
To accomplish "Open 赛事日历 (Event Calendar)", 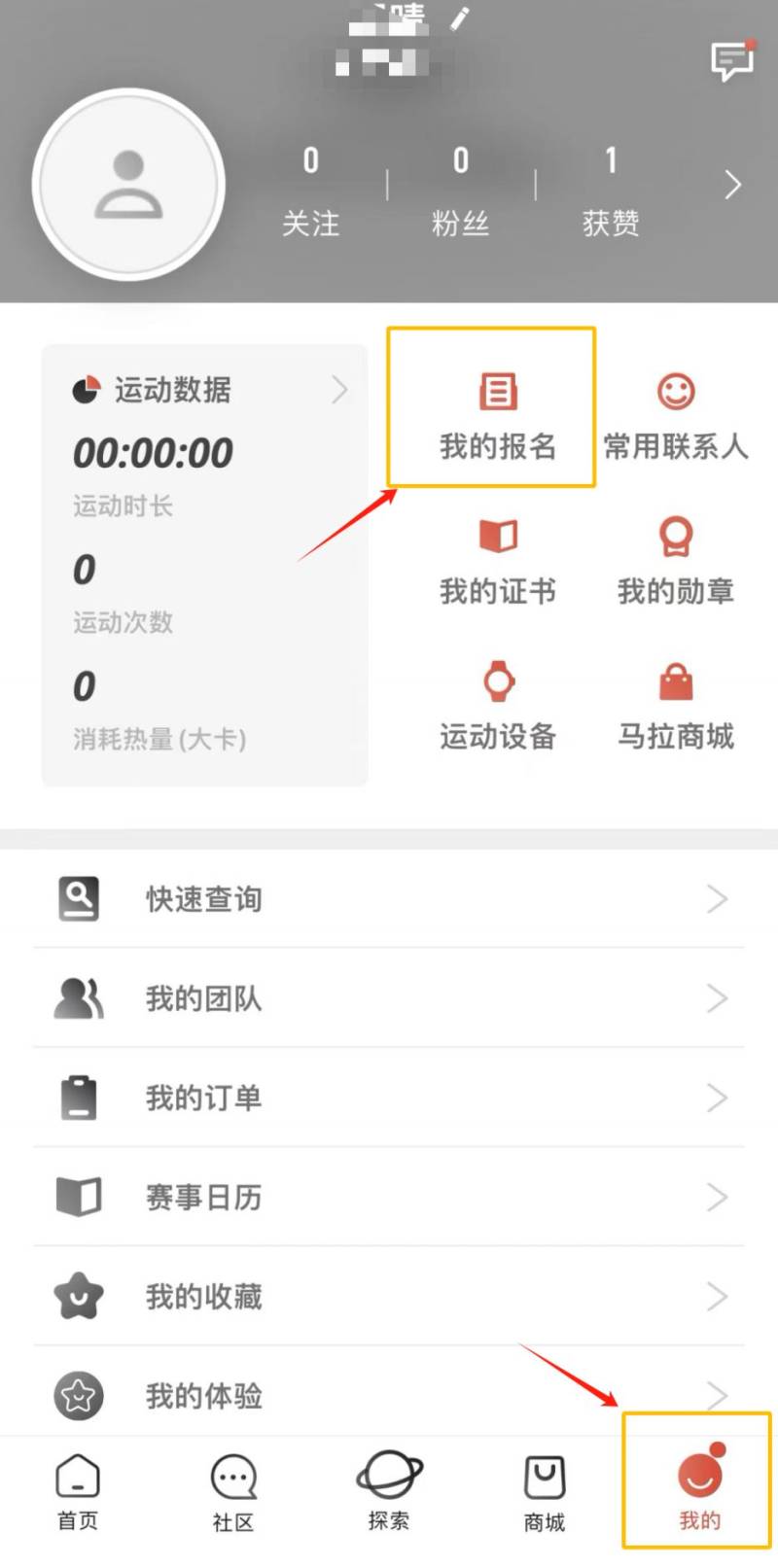I will (x=389, y=1197).
